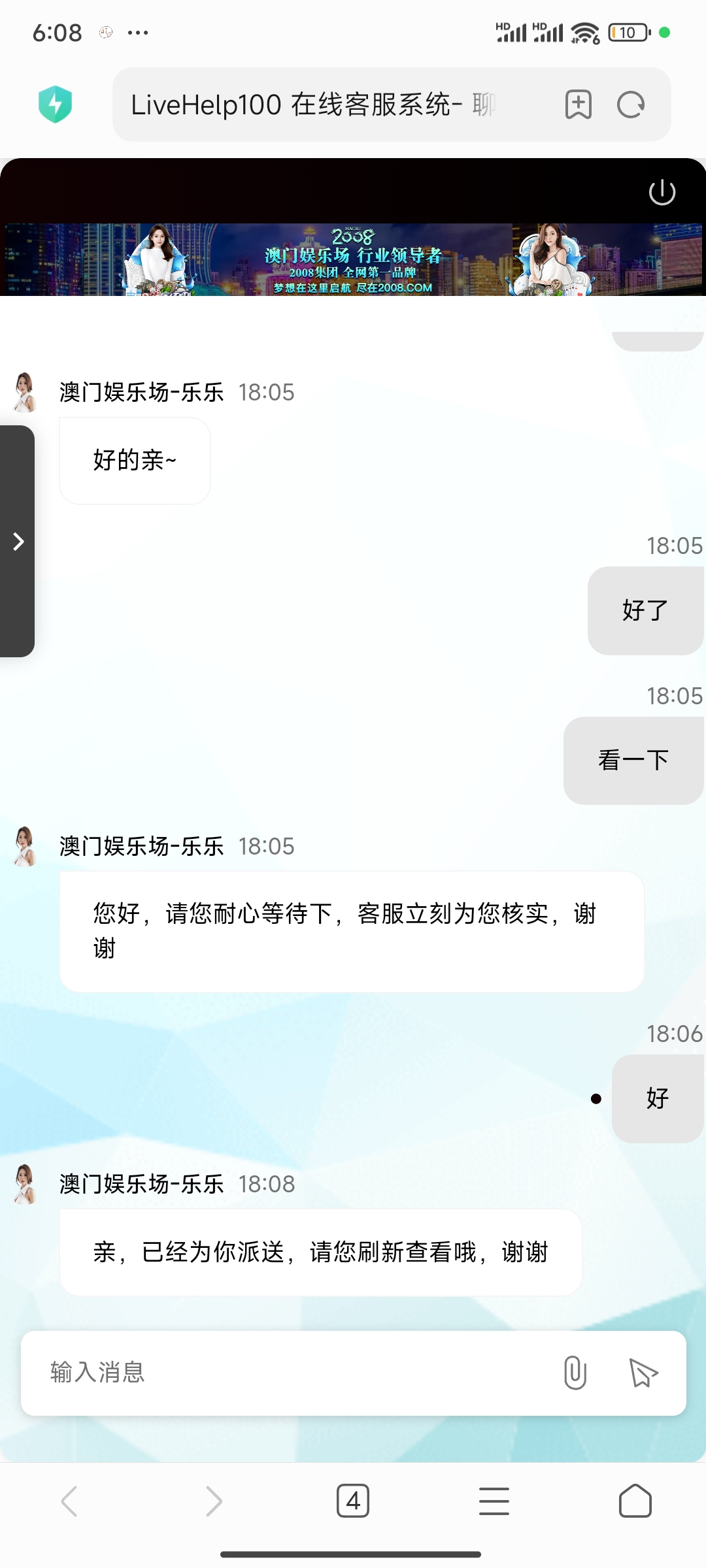Go back to the previous page
This screenshot has height=1568, width=706.
coord(69,1501)
